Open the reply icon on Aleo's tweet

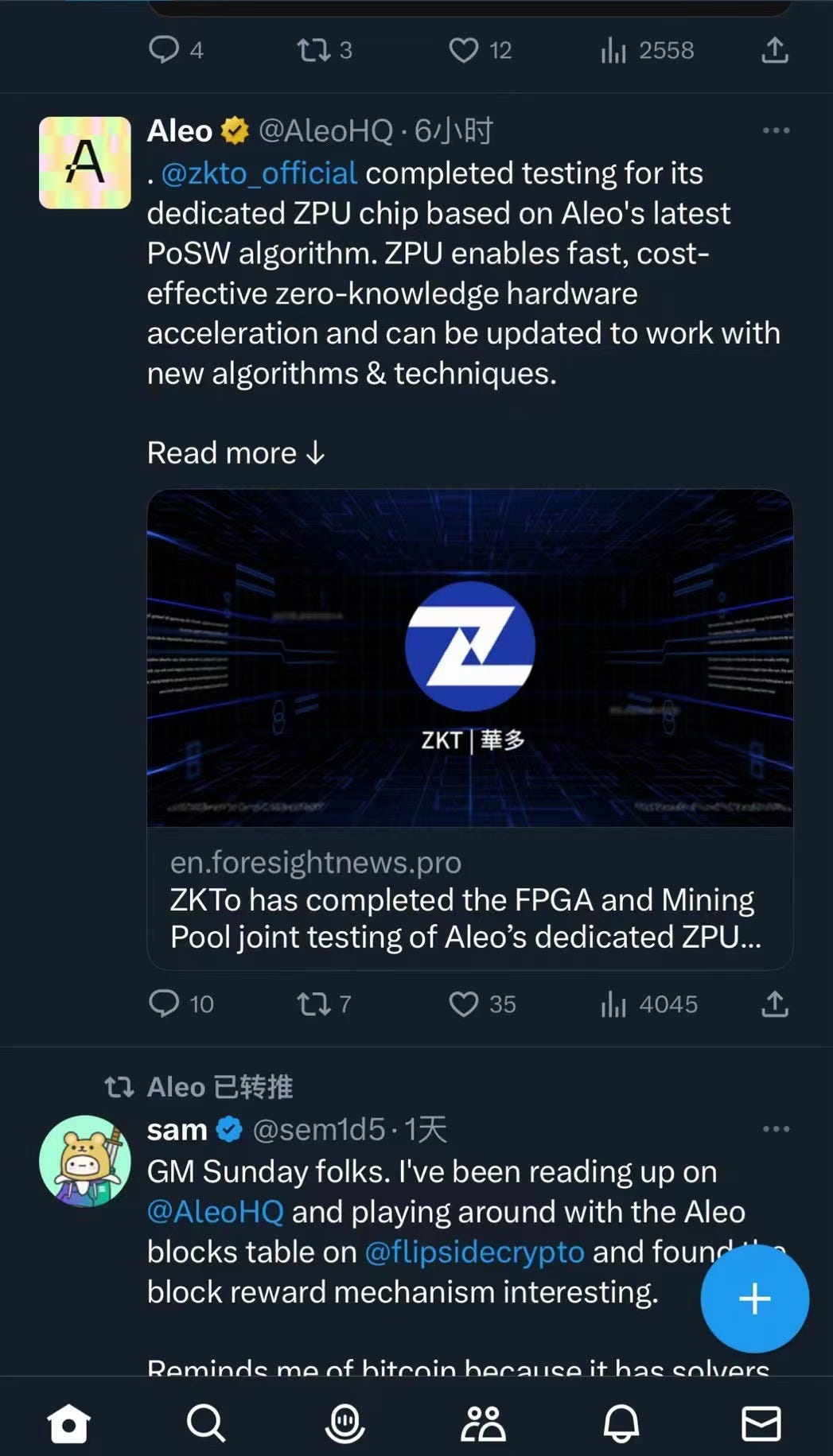(165, 1004)
